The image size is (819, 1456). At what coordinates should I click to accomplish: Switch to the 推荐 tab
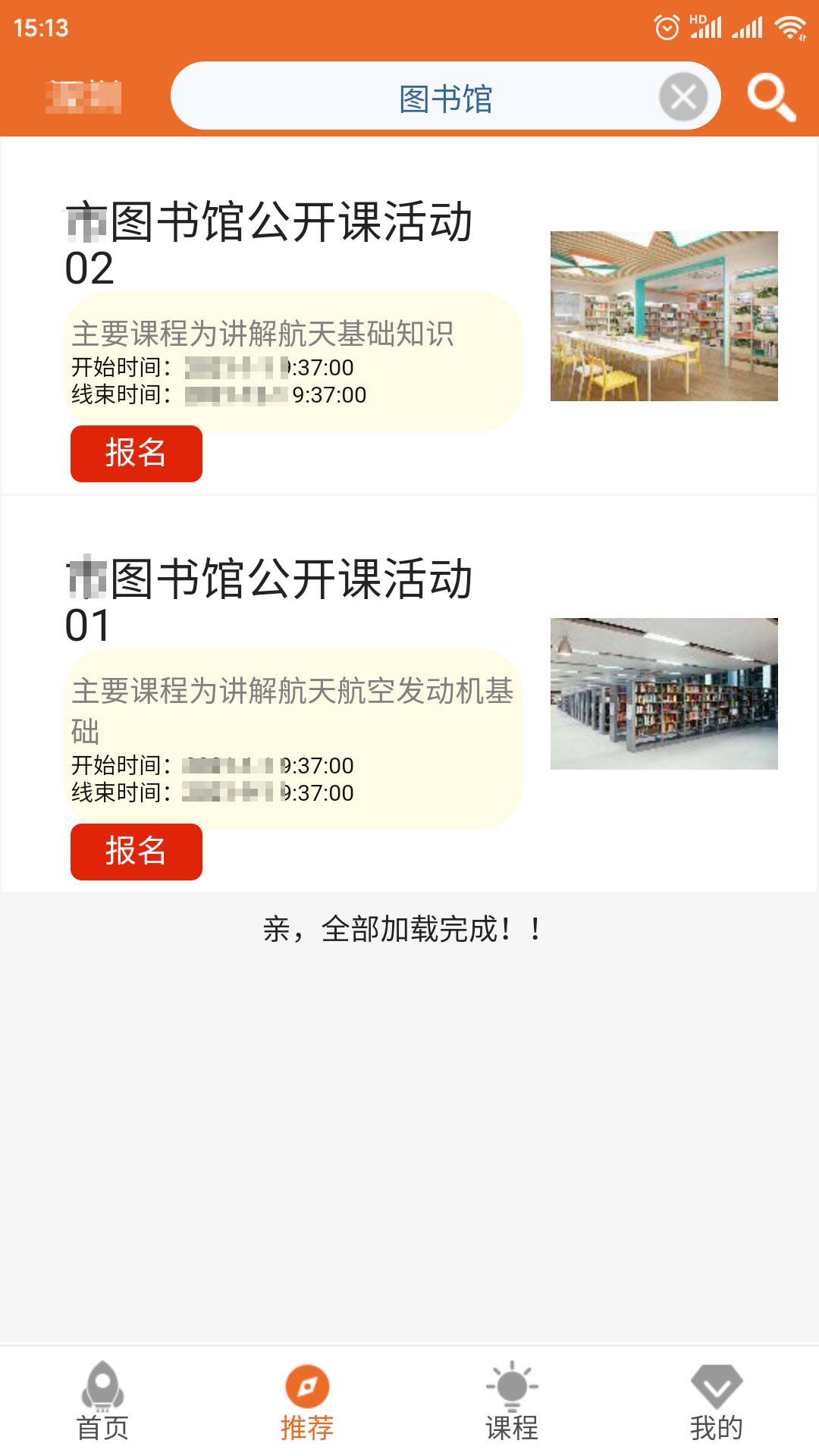point(306,1407)
